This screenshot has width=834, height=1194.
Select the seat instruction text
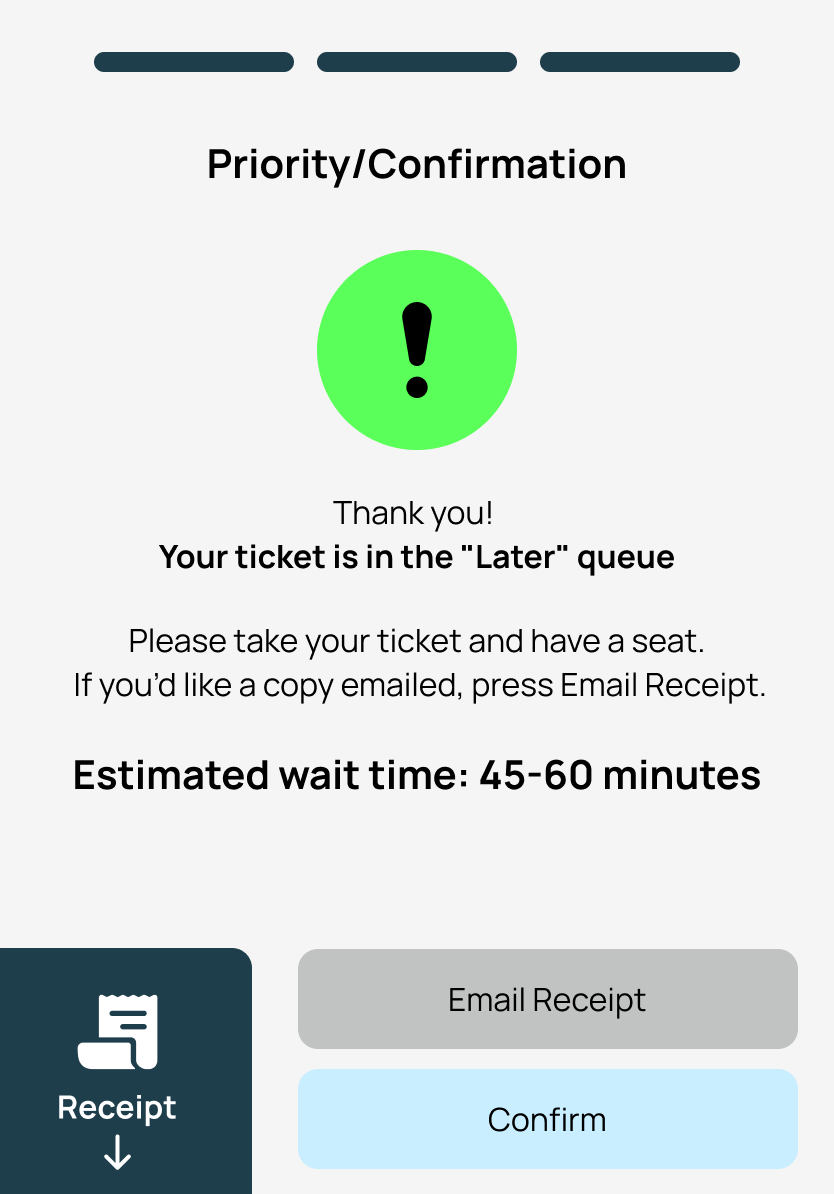(x=416, y=641)
